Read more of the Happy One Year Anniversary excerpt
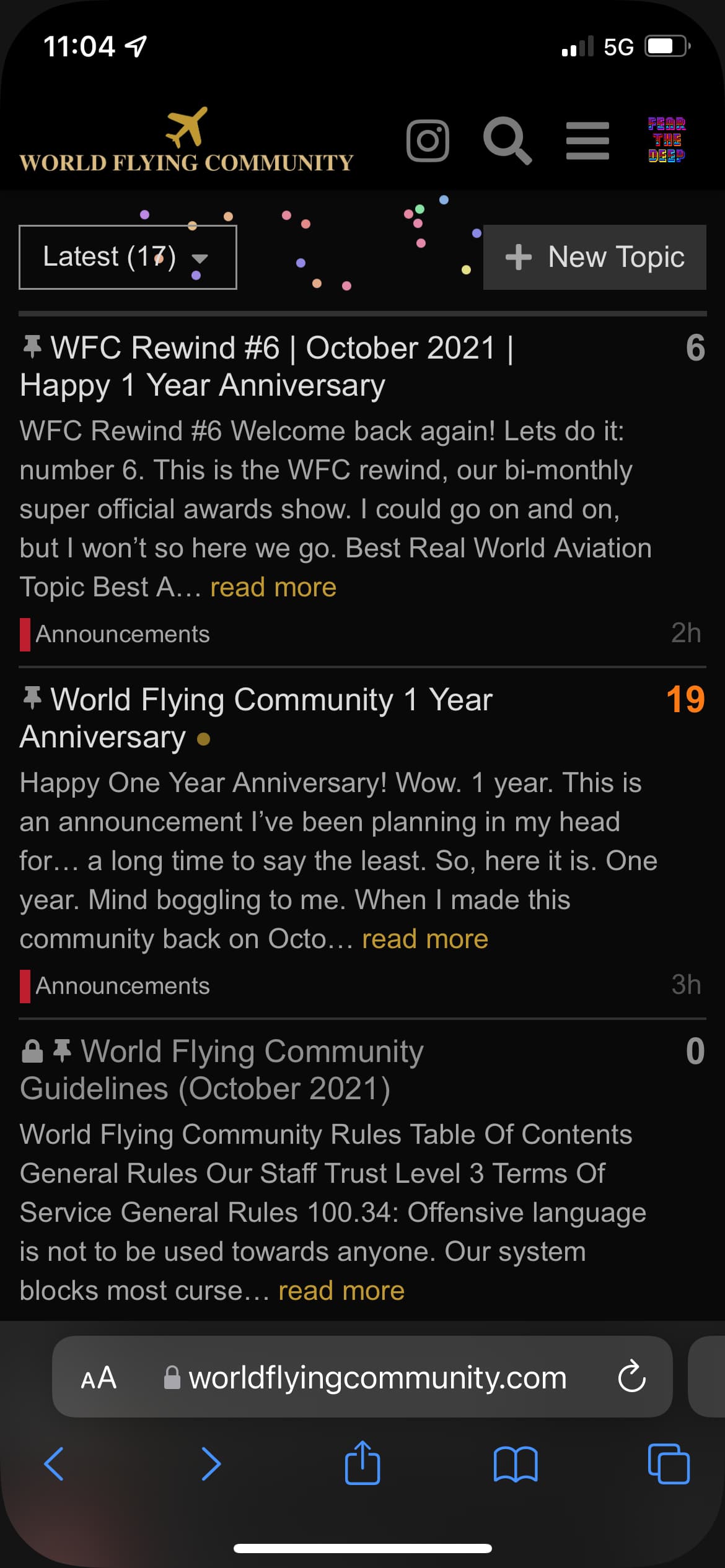This screenshot has height=1568, width=725. click(425, 939)
